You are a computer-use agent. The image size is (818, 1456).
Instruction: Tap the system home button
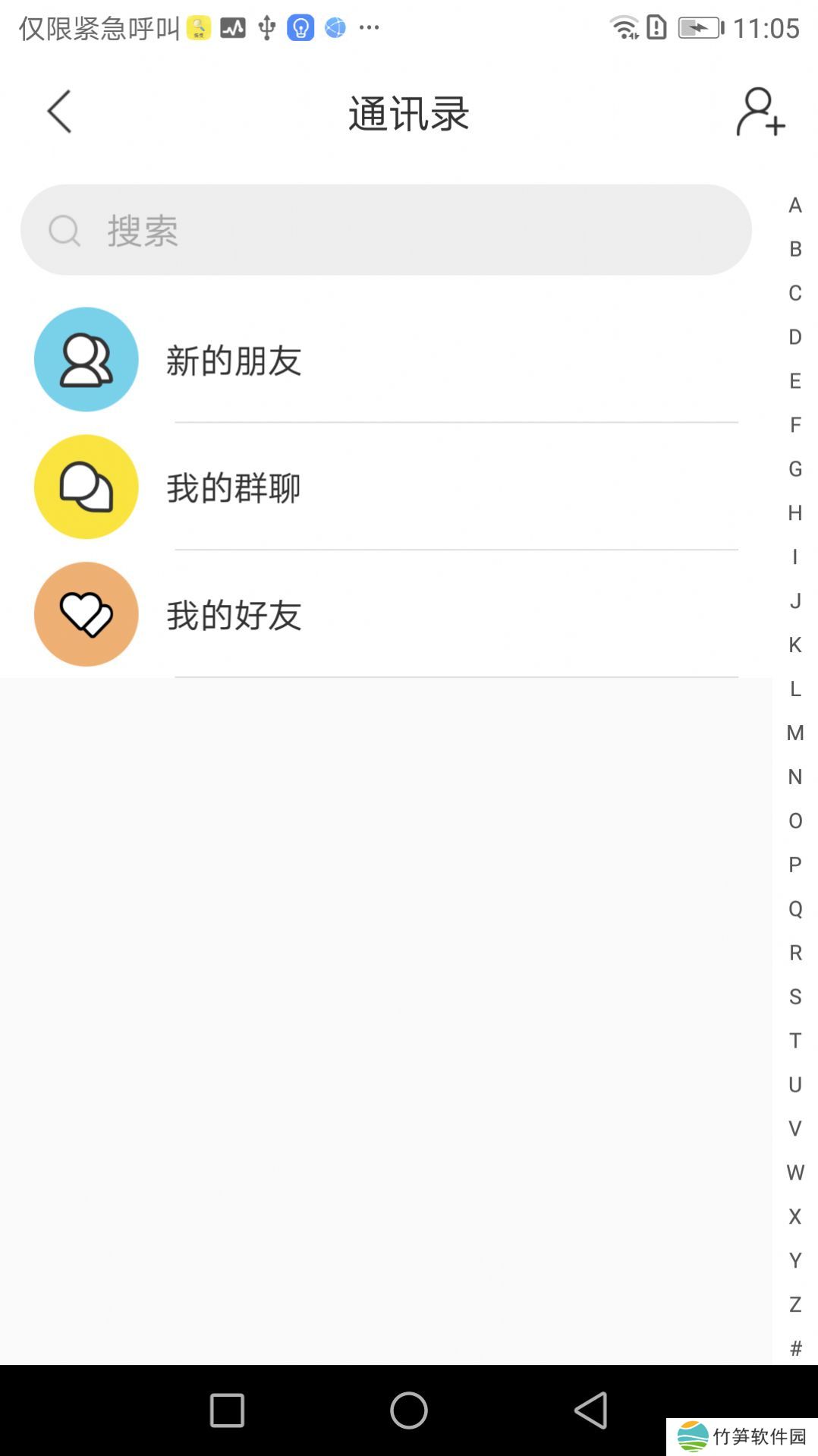point(409,1410)
